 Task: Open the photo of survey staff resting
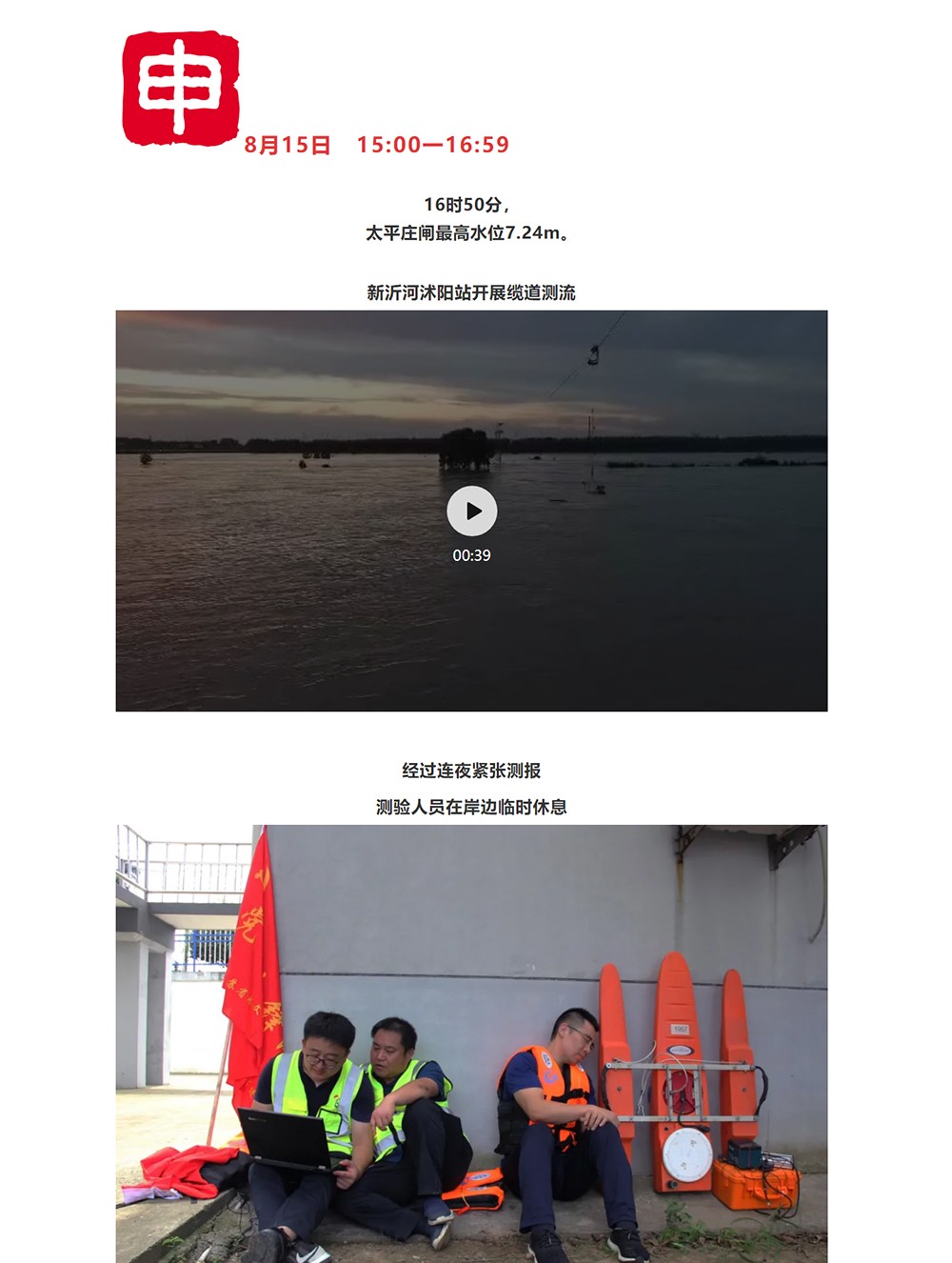471,1043
